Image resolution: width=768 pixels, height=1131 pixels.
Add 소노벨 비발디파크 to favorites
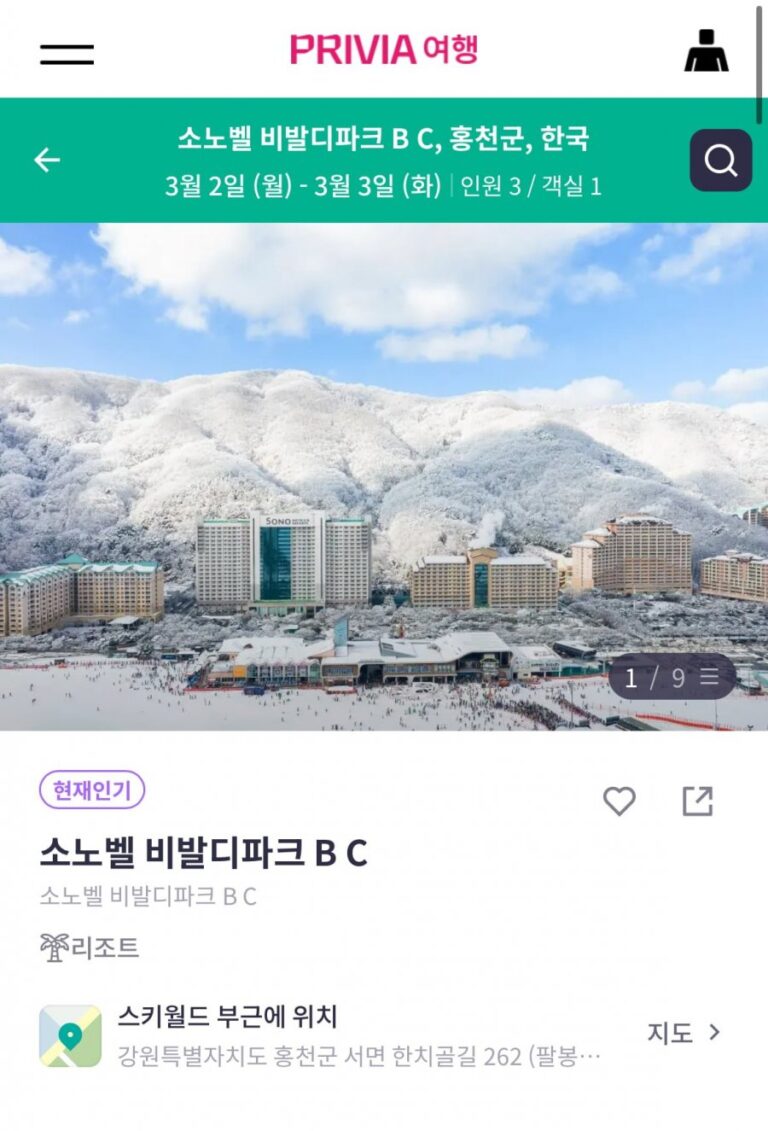click(x=619, y=801)
